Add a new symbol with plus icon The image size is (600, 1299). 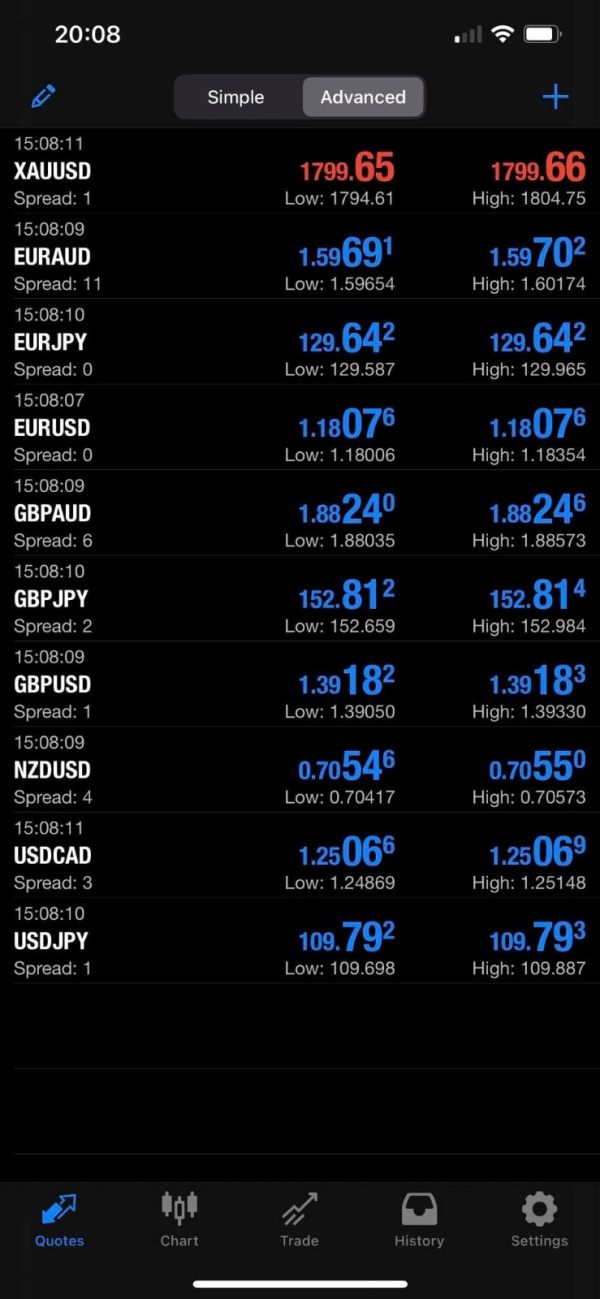coord(555,97)
